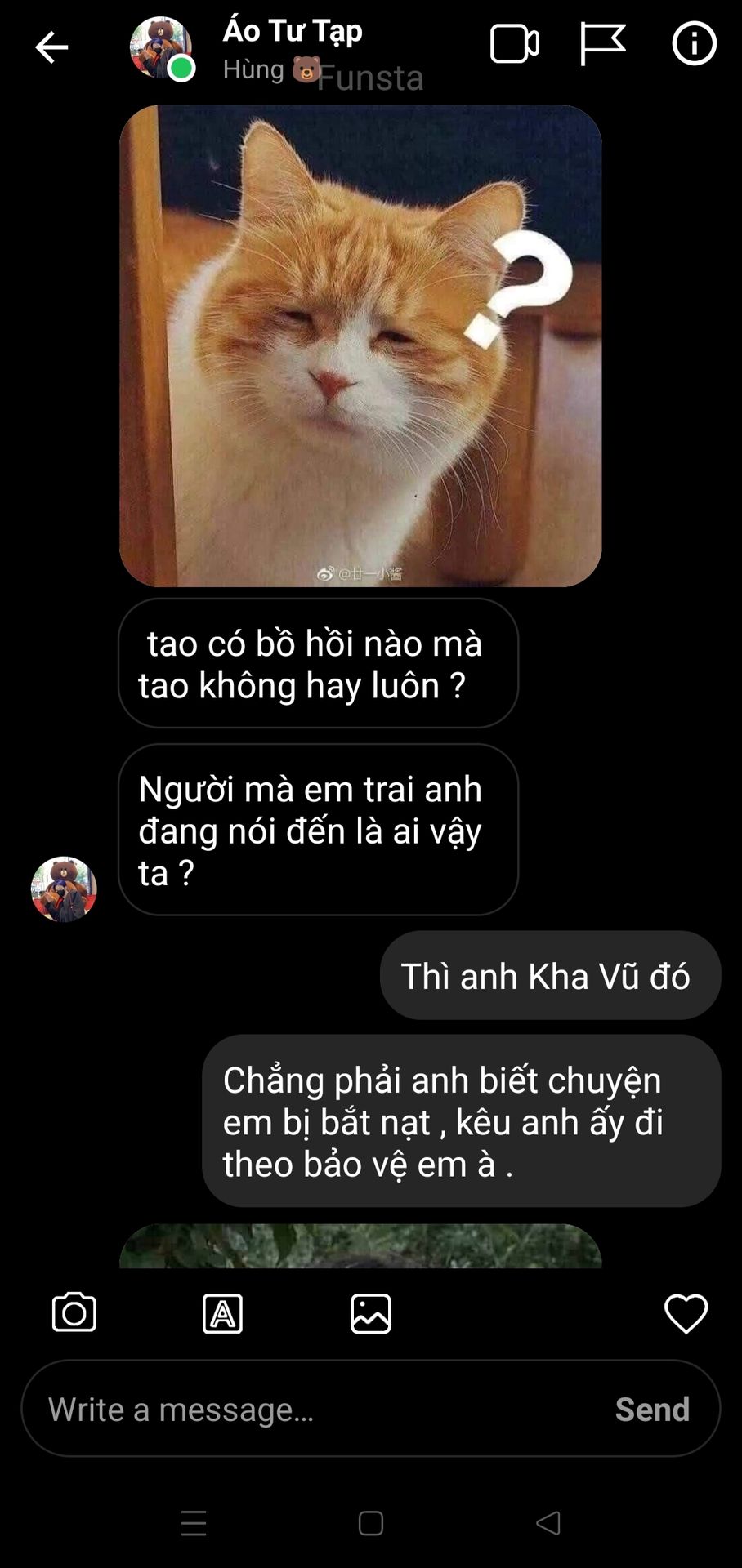Start a video call
Image resolution: width=742 pixels, height=1568 pixels.
pyautogui.click(x=514, y=44)
